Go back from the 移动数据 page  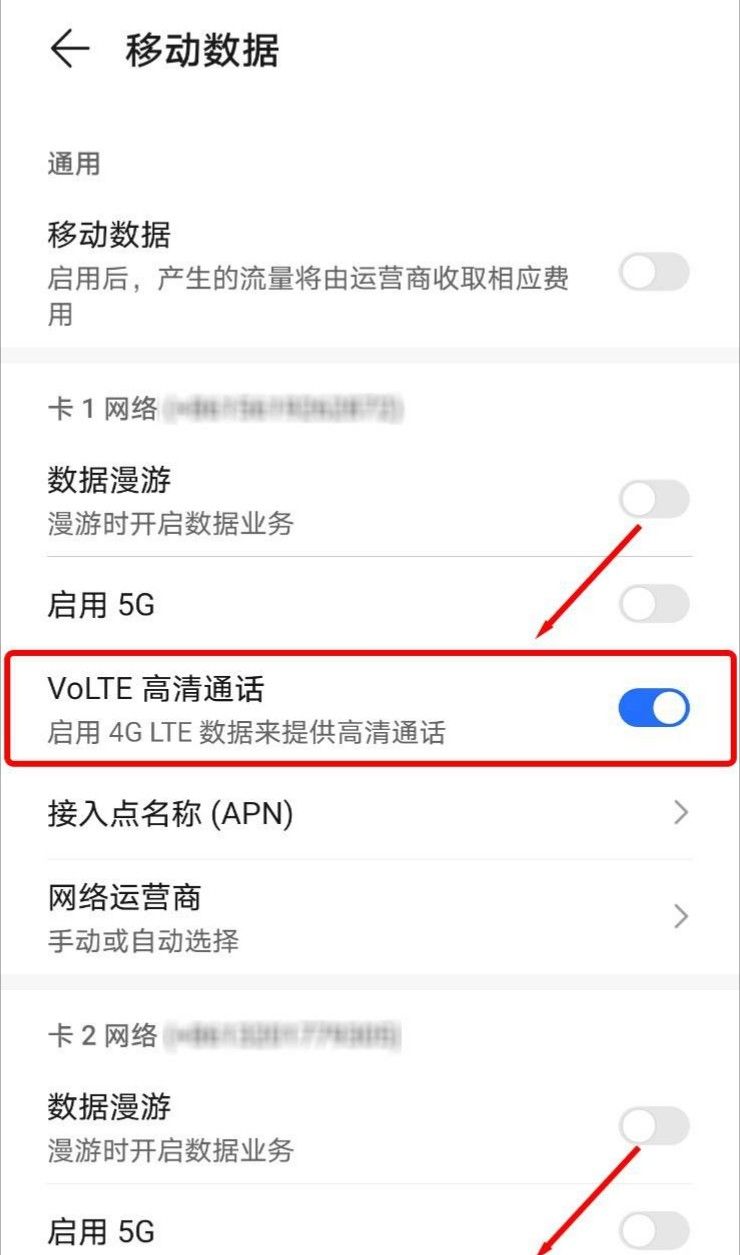tap(69, 49)
